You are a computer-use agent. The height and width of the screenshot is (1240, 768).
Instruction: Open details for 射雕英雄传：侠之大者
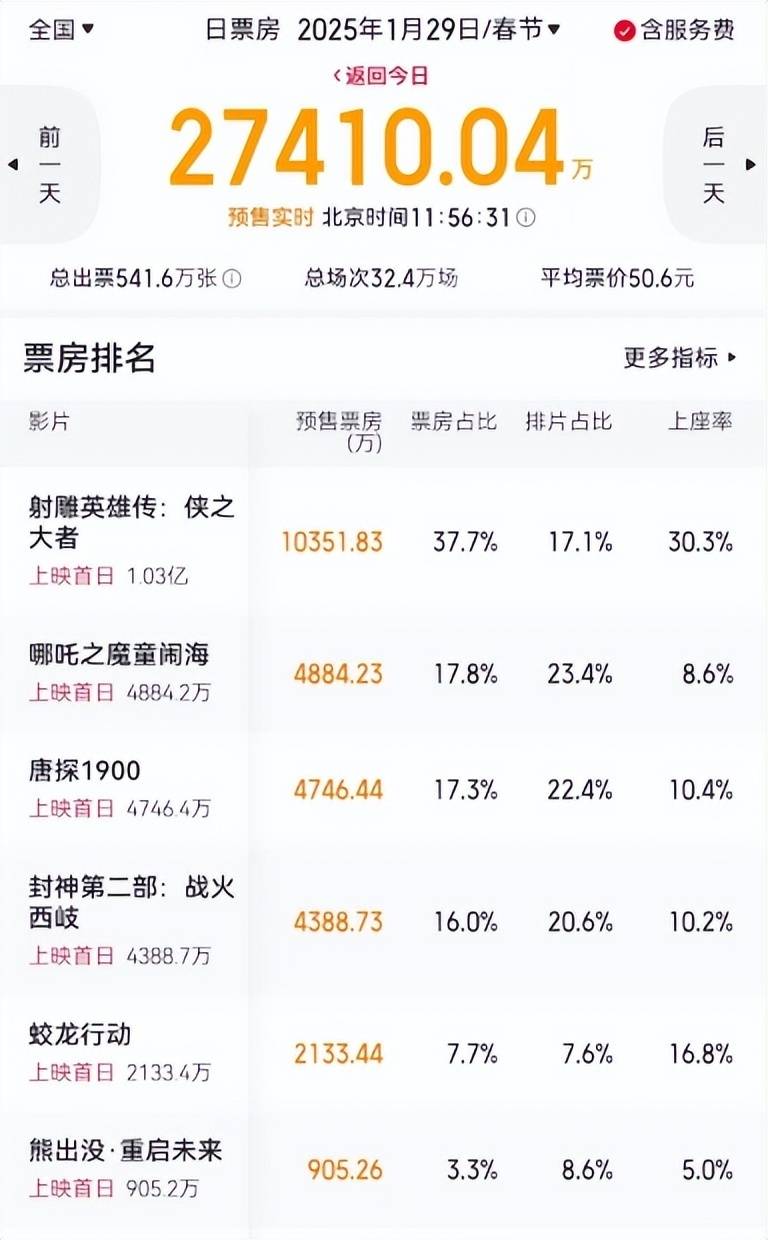click(132, 522)
